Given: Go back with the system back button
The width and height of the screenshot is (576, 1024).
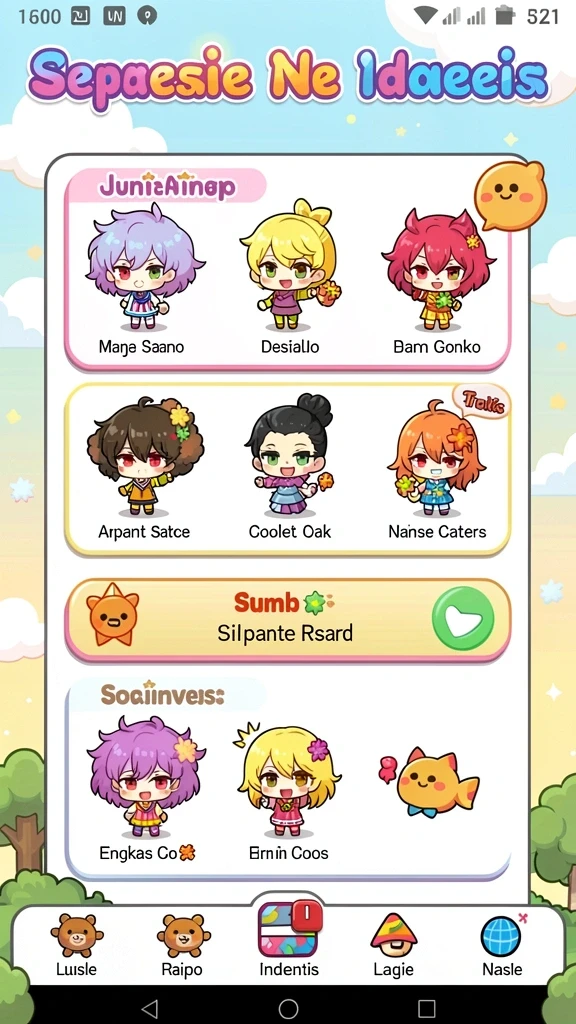Looking at the screenshot, I should (x=150, y=1008).
